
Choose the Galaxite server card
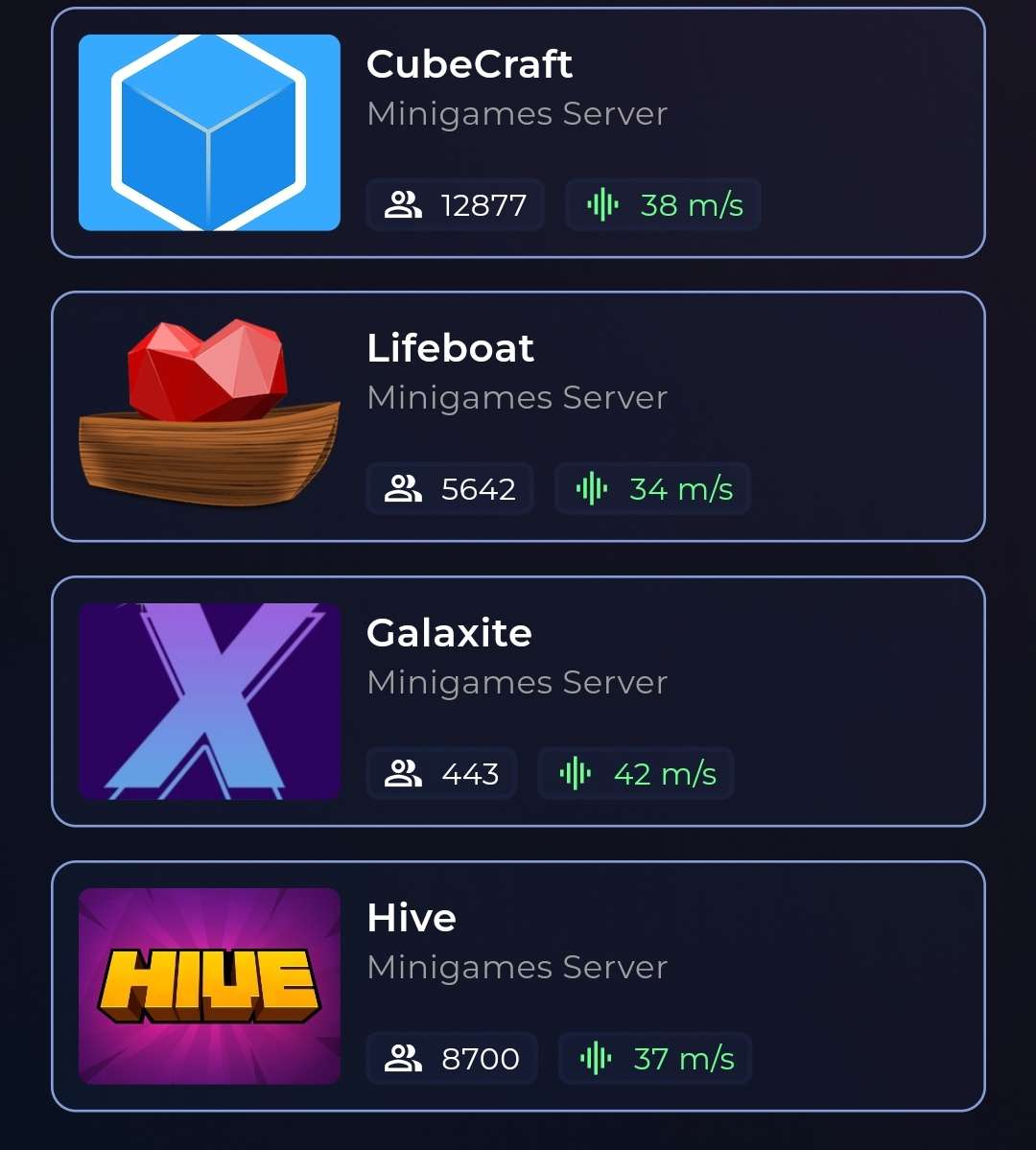518,701
